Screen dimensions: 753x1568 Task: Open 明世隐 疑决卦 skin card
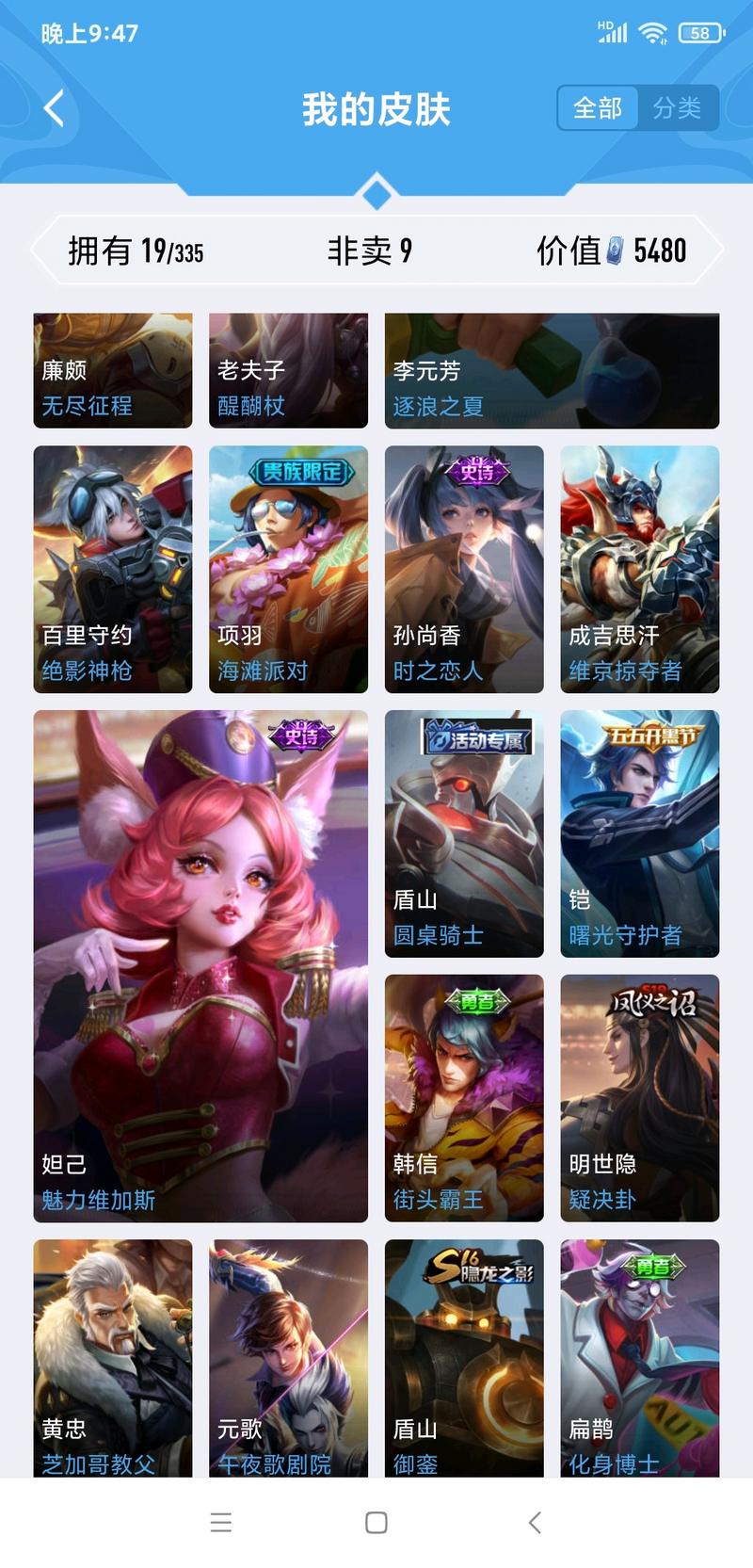coord(639,1098)
